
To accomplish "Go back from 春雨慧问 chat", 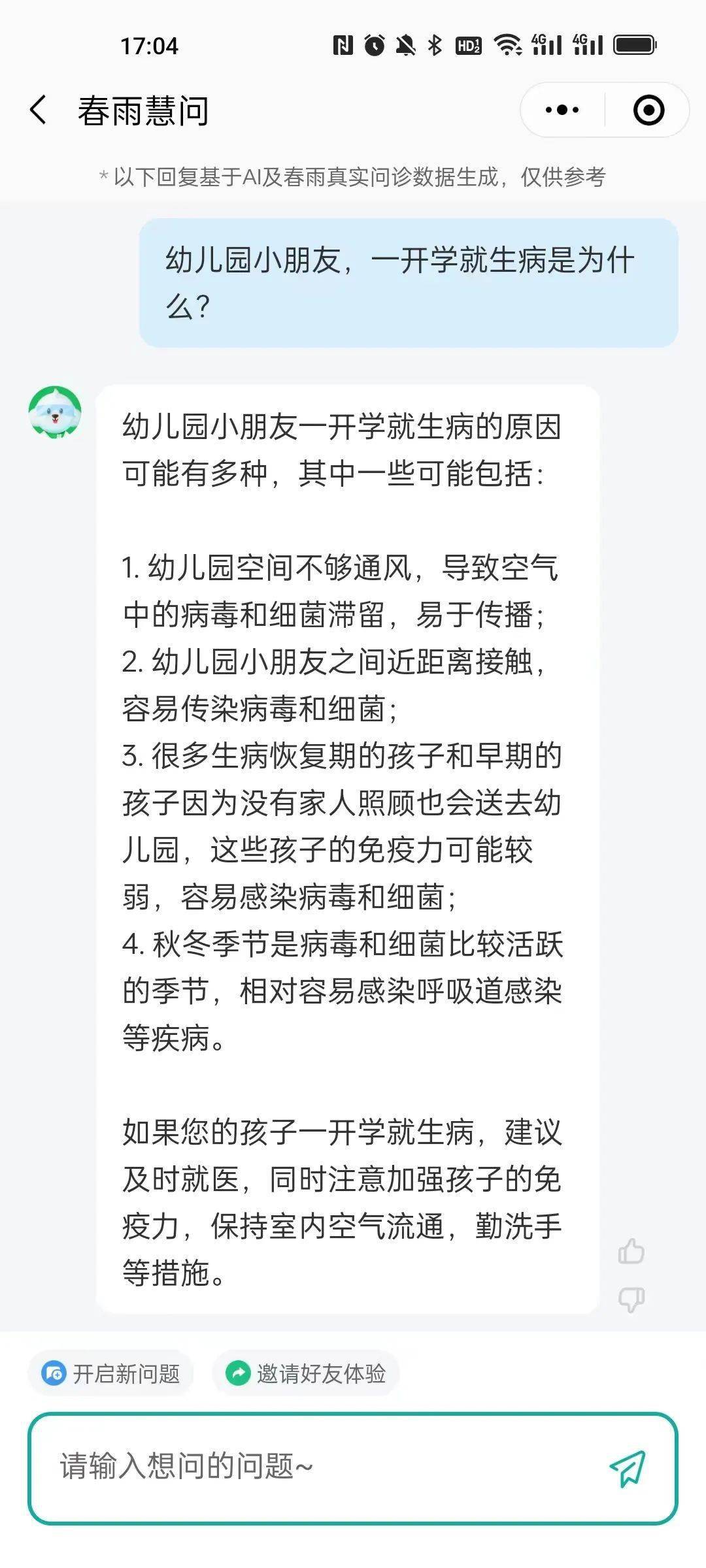I will click(x=39, y=110).
